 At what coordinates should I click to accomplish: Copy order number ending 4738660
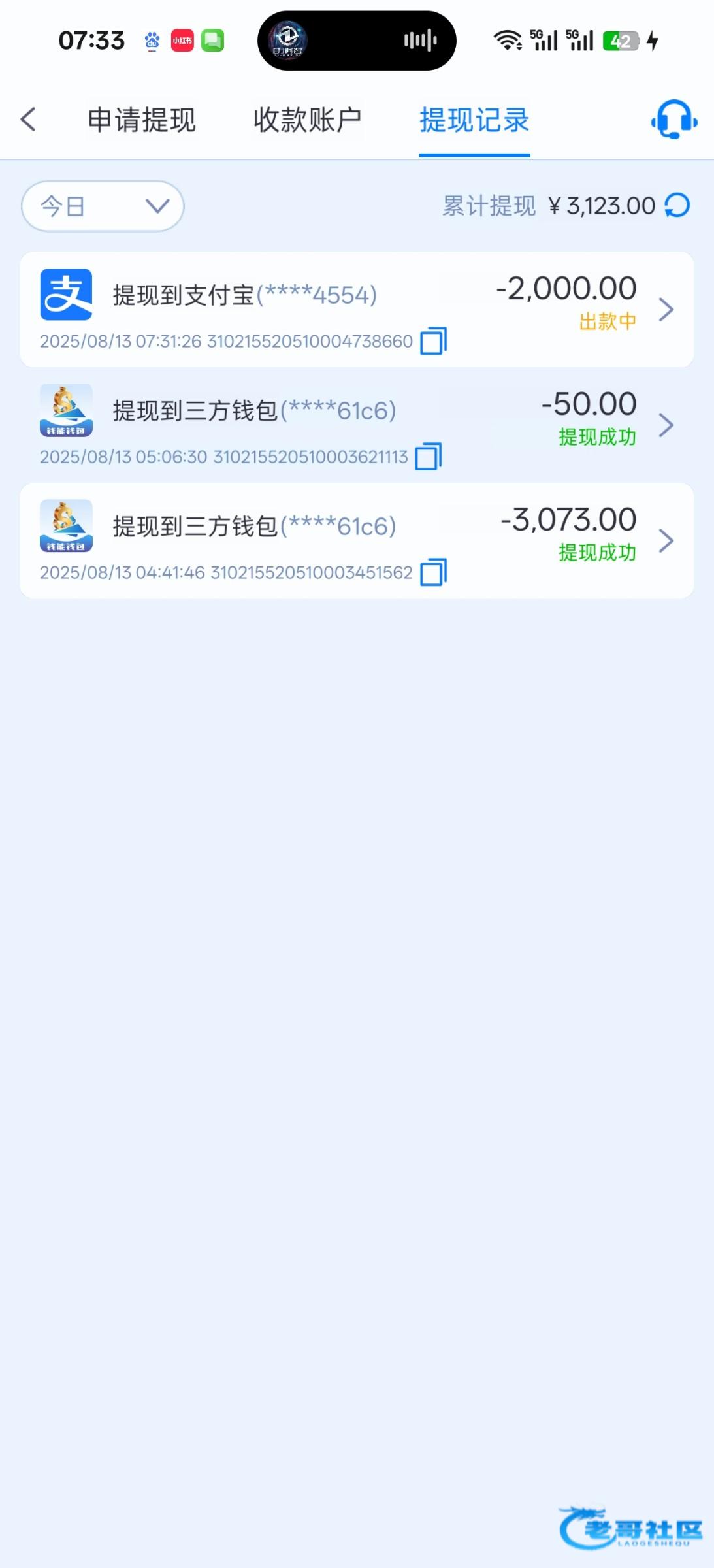433,341
